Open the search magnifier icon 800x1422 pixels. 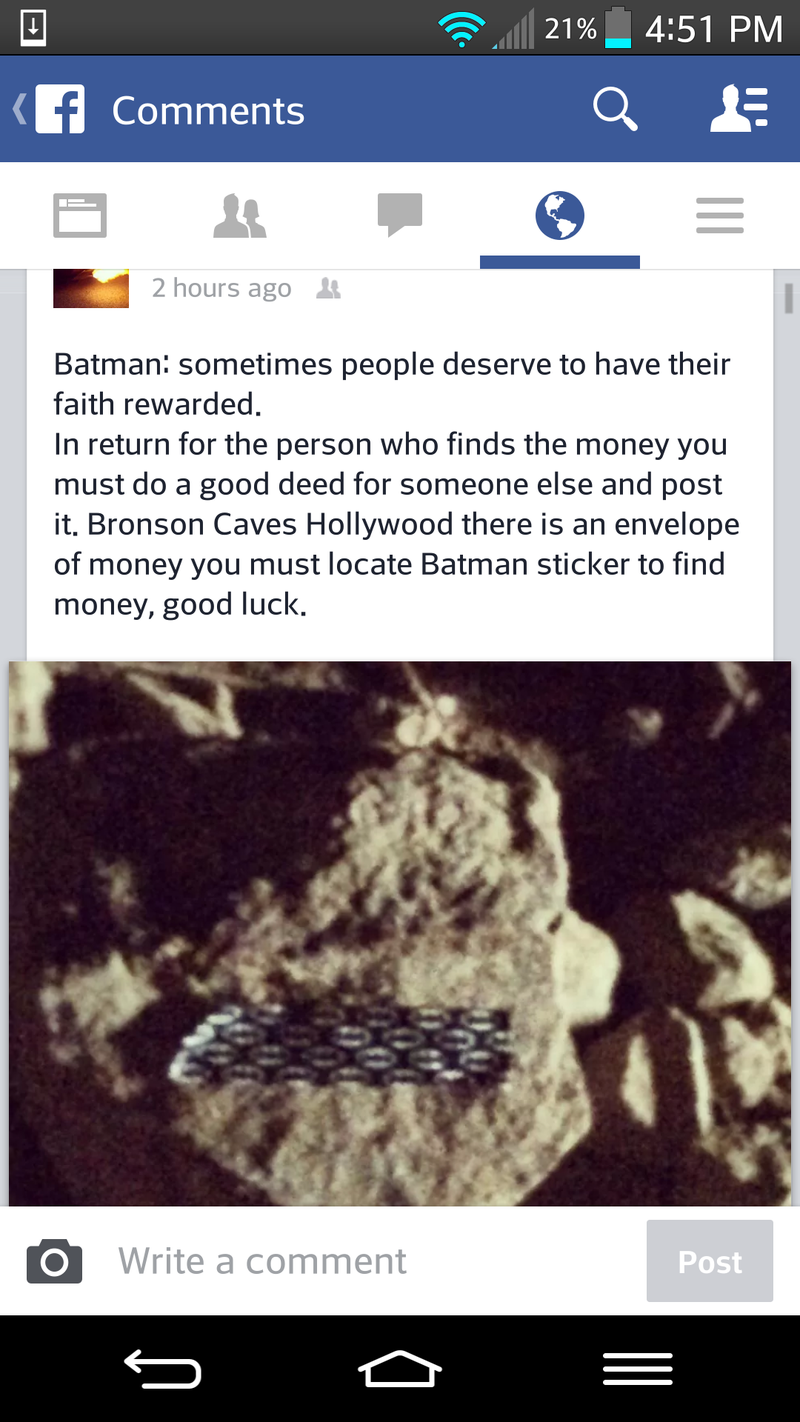pos(615,110)
